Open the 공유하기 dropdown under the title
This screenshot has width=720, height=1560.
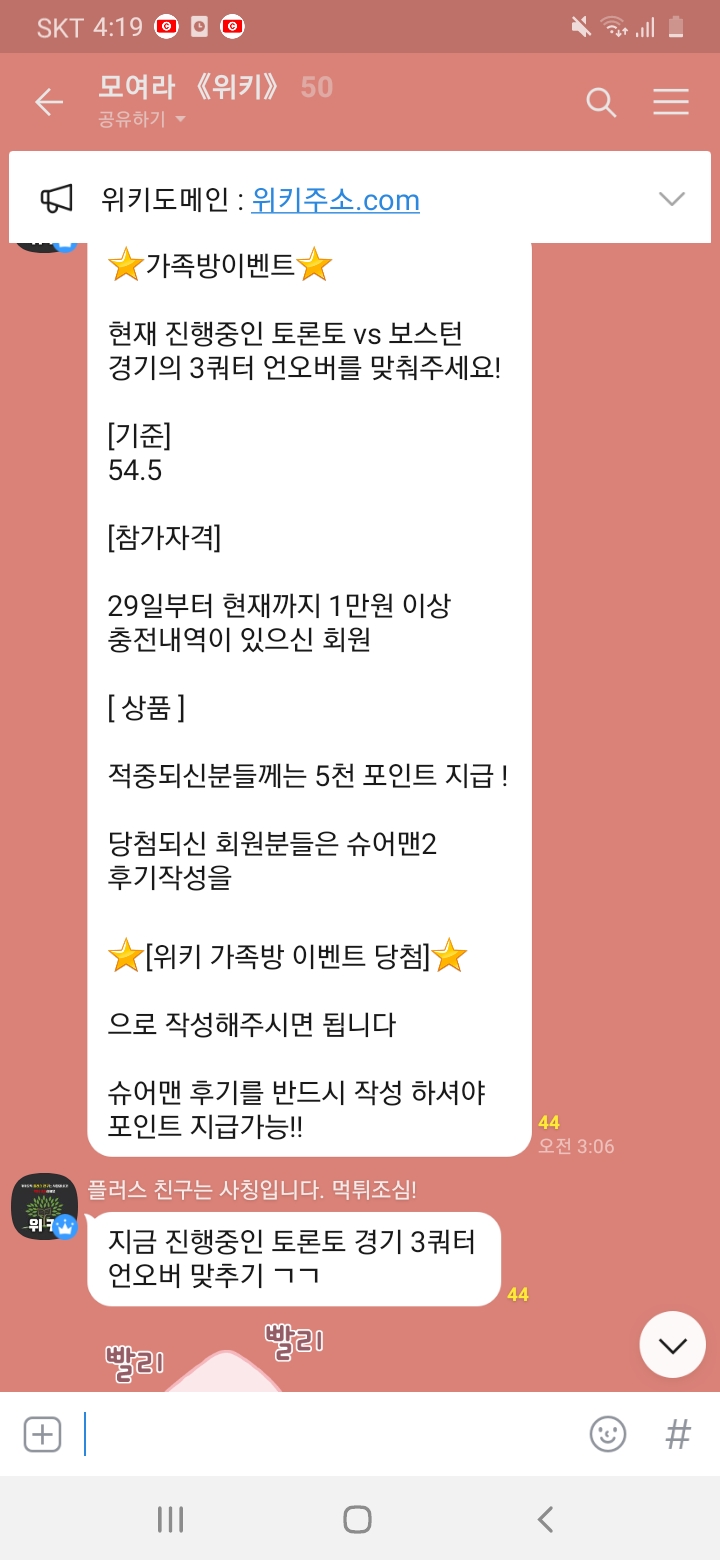pyautogui.click(x=142, y=120)
